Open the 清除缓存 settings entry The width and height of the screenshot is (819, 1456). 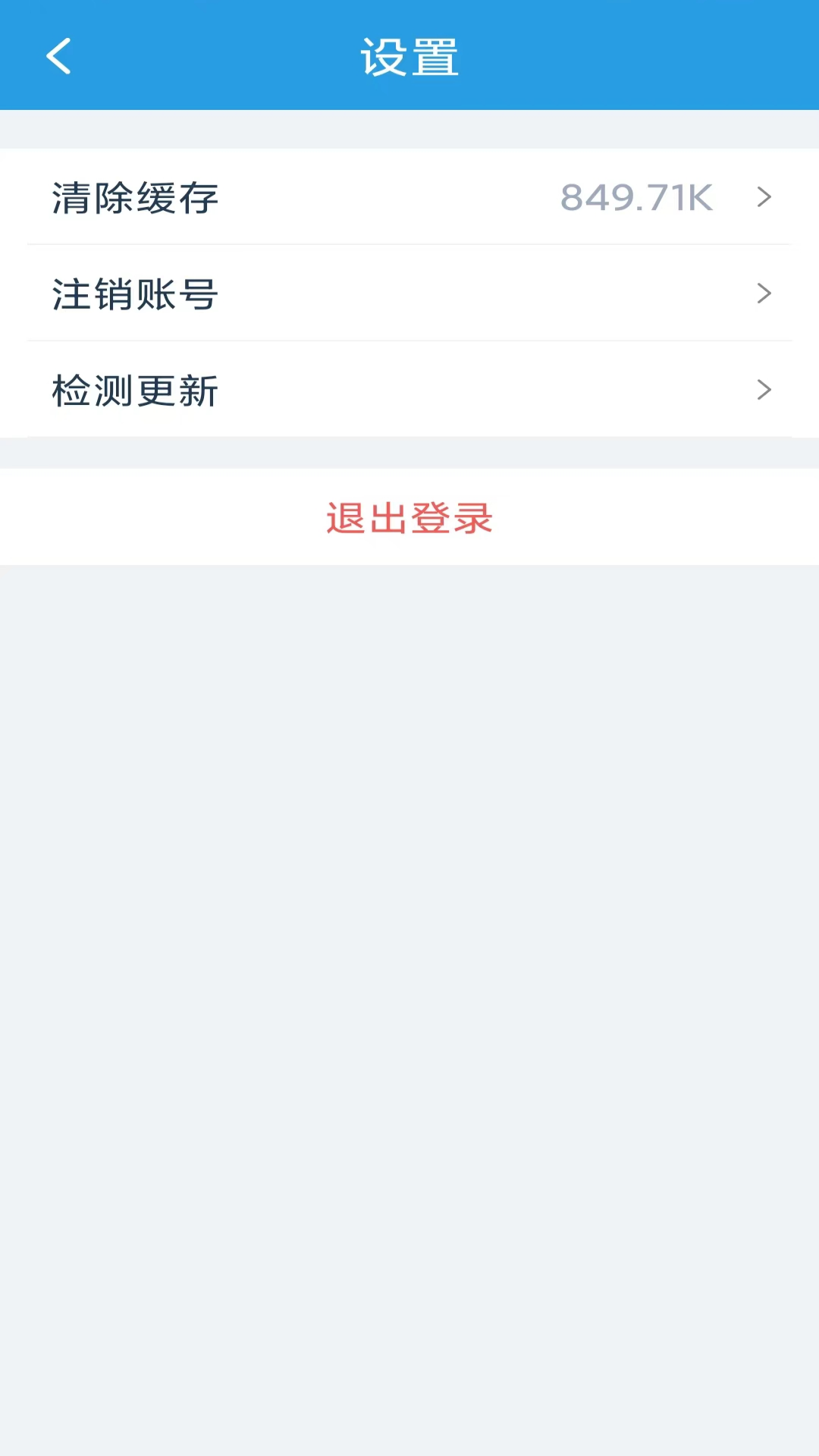click(x=409, y=197)
